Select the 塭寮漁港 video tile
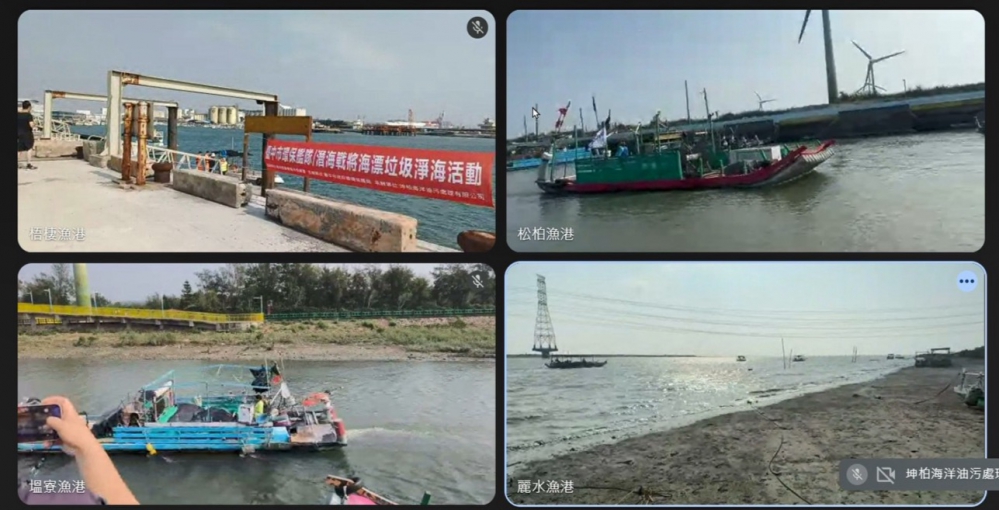 [256, 383]
